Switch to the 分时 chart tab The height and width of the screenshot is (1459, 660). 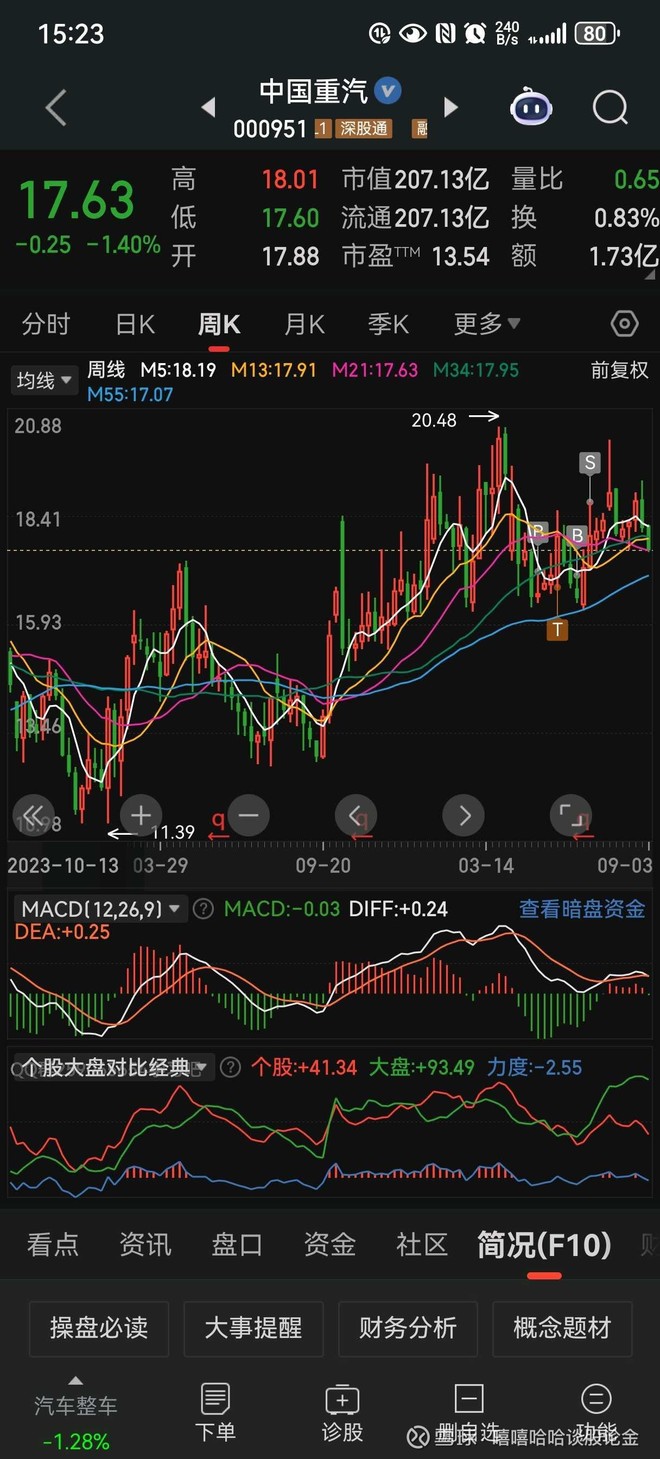point(46,324)
